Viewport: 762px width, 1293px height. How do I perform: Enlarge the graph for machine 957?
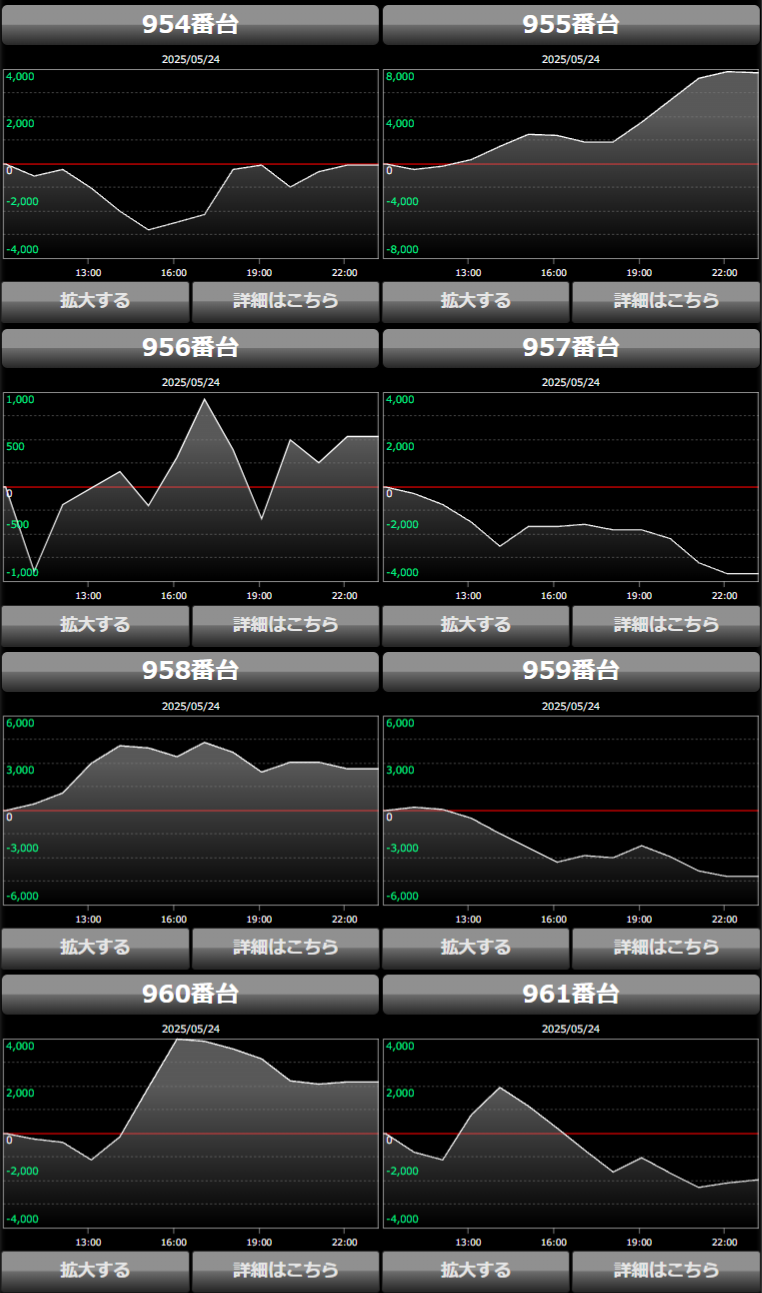(x=476, y=625)
